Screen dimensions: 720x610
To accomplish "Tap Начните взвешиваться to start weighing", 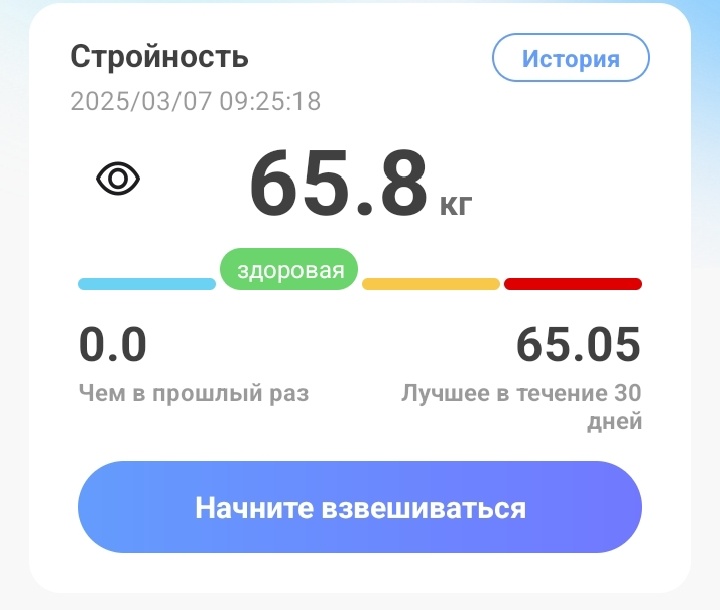I will click(360, 507).
